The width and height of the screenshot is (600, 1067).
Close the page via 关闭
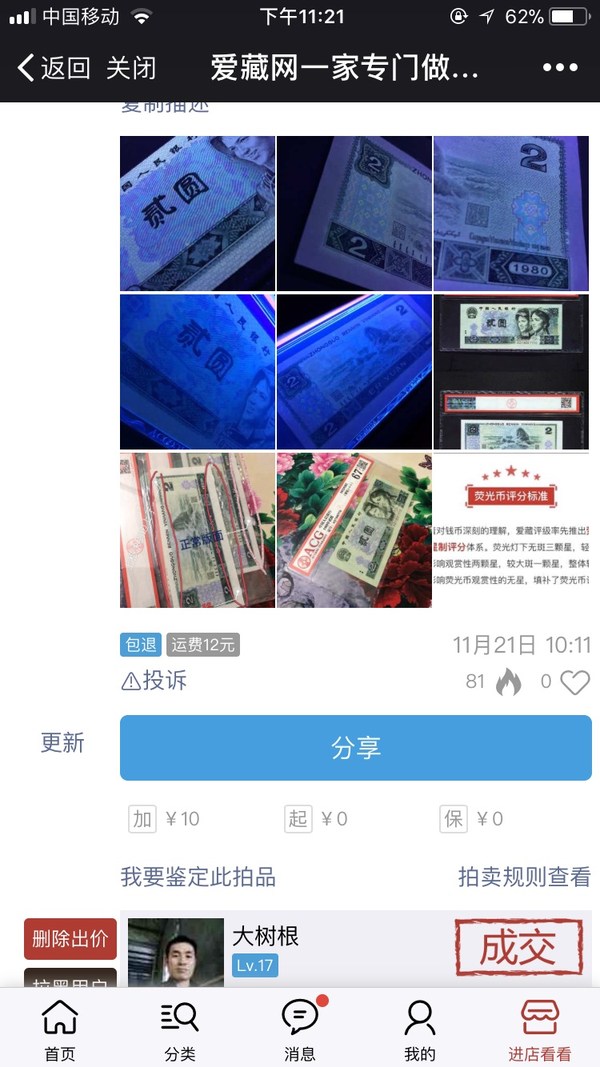click(x=131, y=68)
